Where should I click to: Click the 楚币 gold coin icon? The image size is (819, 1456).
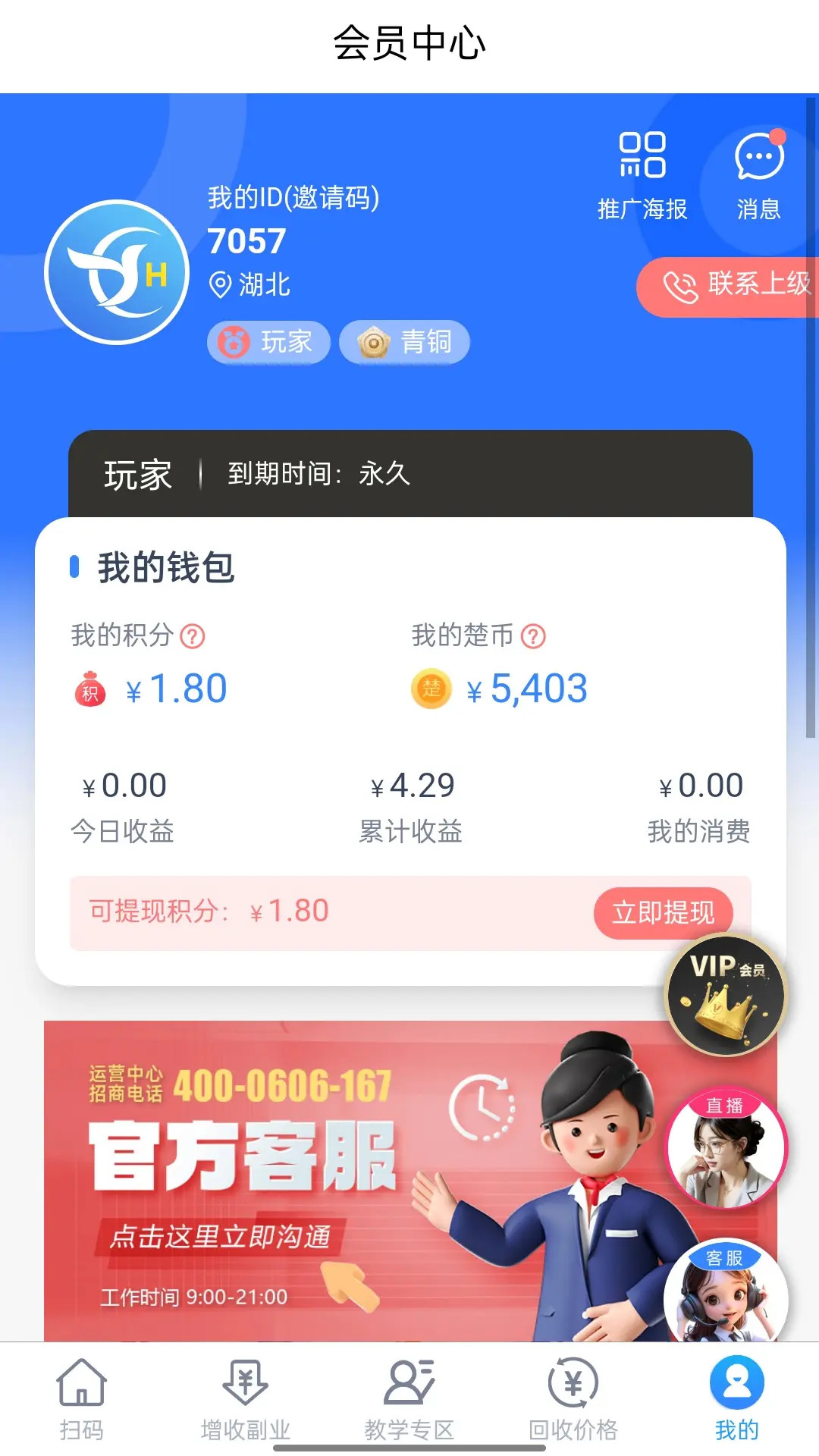point(430,689)
